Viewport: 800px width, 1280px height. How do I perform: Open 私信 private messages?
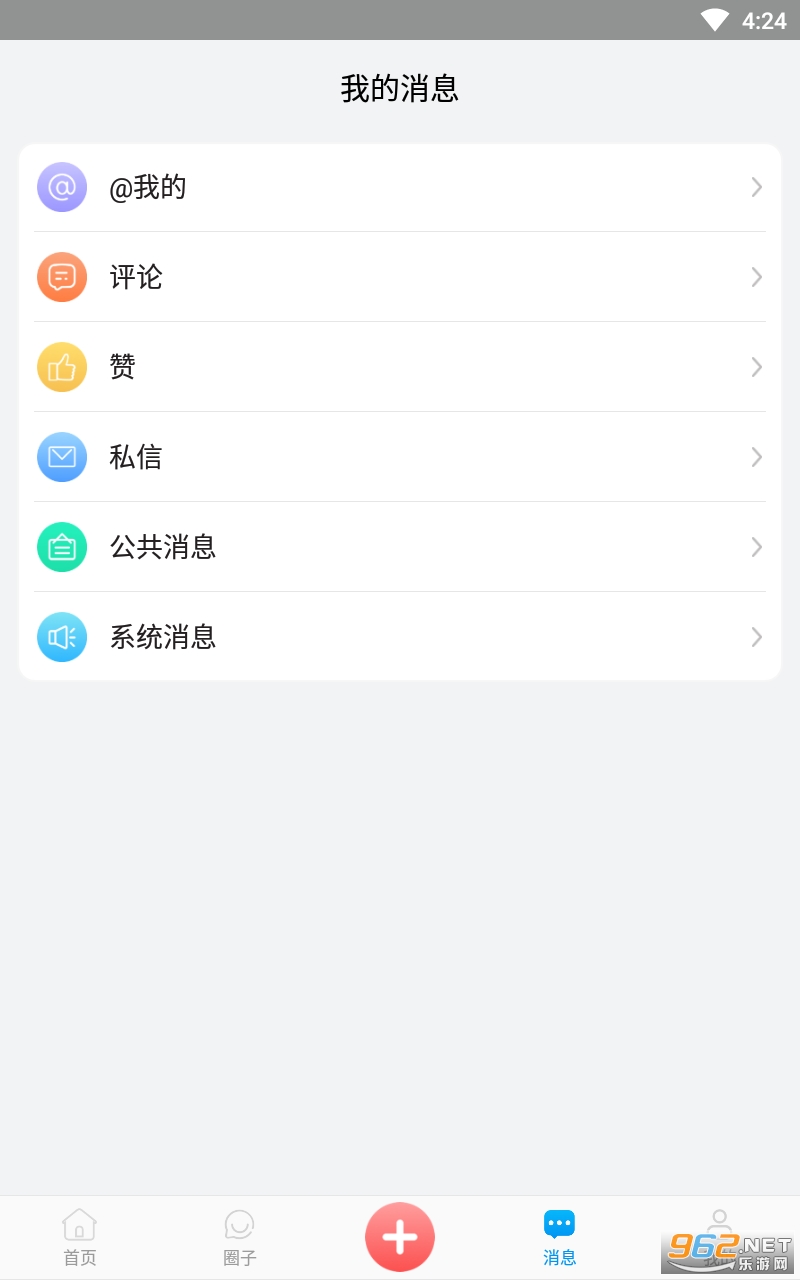click(400, 457)
